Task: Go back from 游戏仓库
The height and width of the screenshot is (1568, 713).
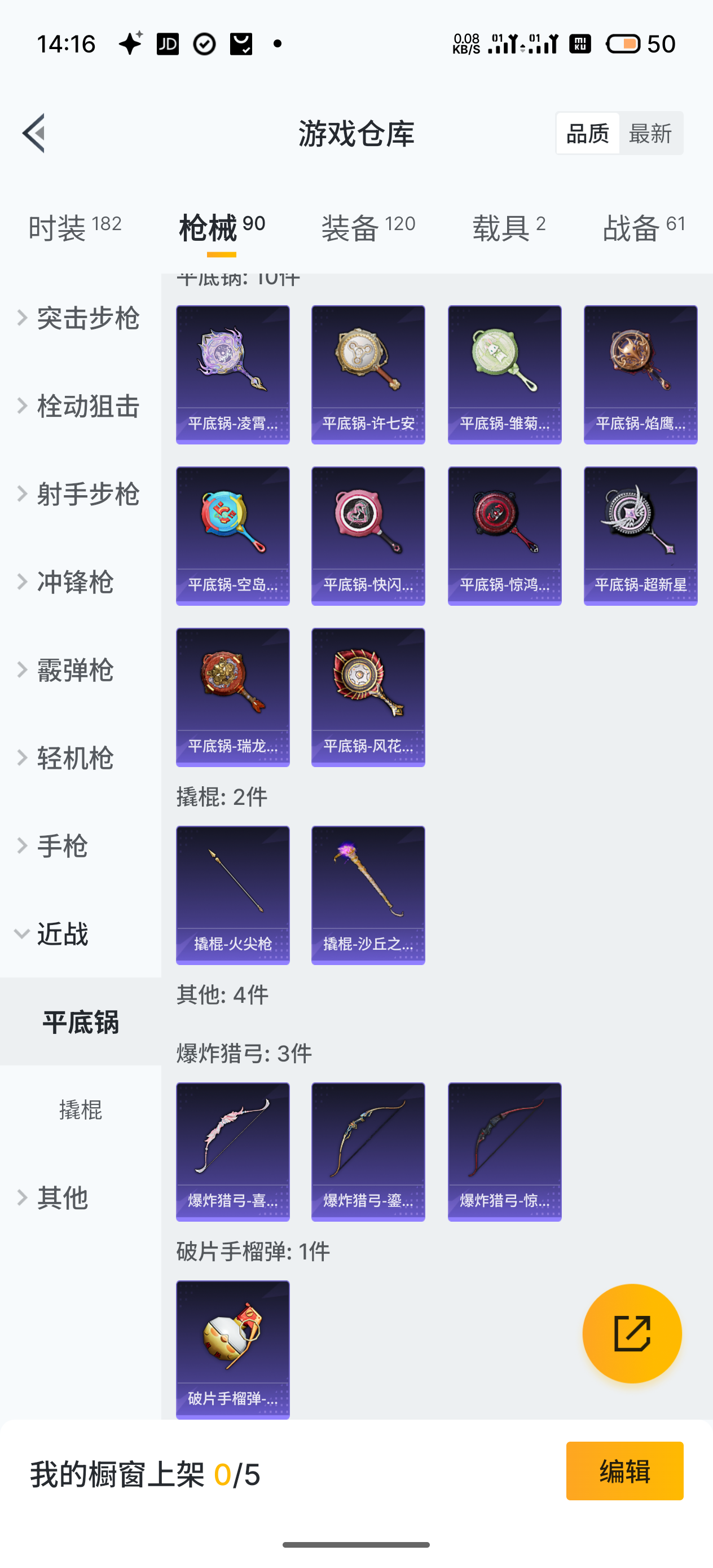Action: click(34, 133)
